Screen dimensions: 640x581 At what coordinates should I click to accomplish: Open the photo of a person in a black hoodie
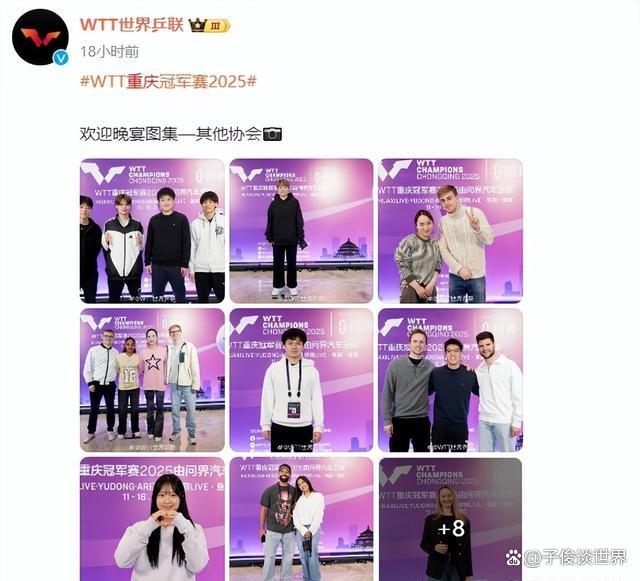[301, 231]
